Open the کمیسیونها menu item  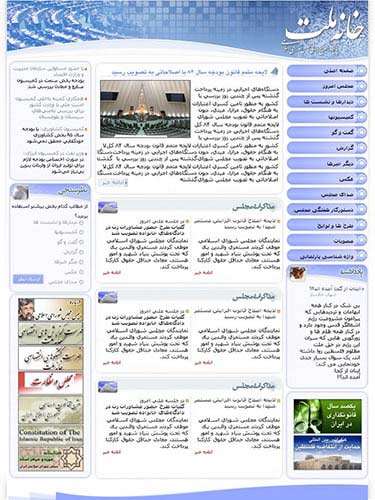pos(327,117)
